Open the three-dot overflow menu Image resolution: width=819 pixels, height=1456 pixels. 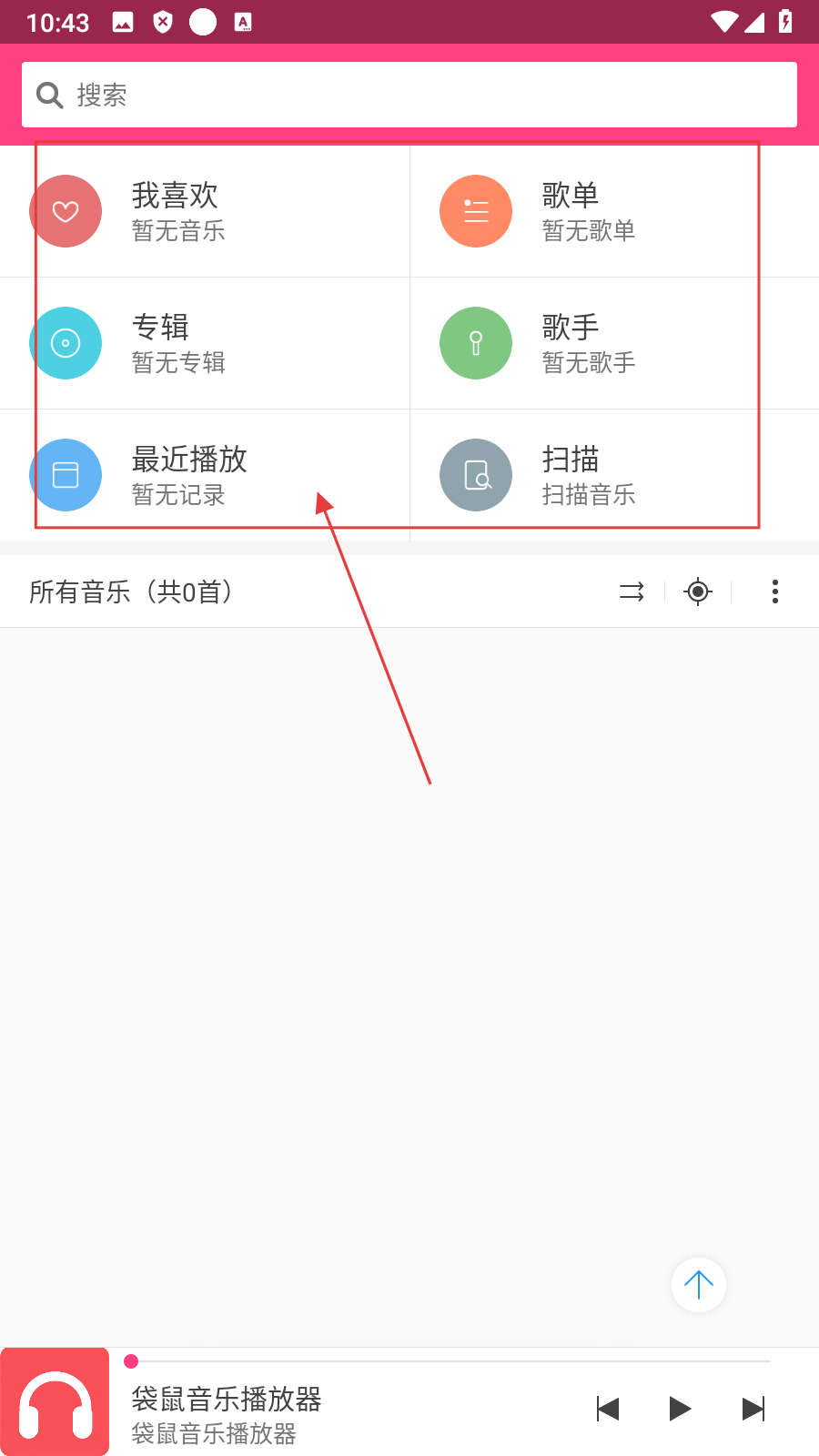point(775,591)
